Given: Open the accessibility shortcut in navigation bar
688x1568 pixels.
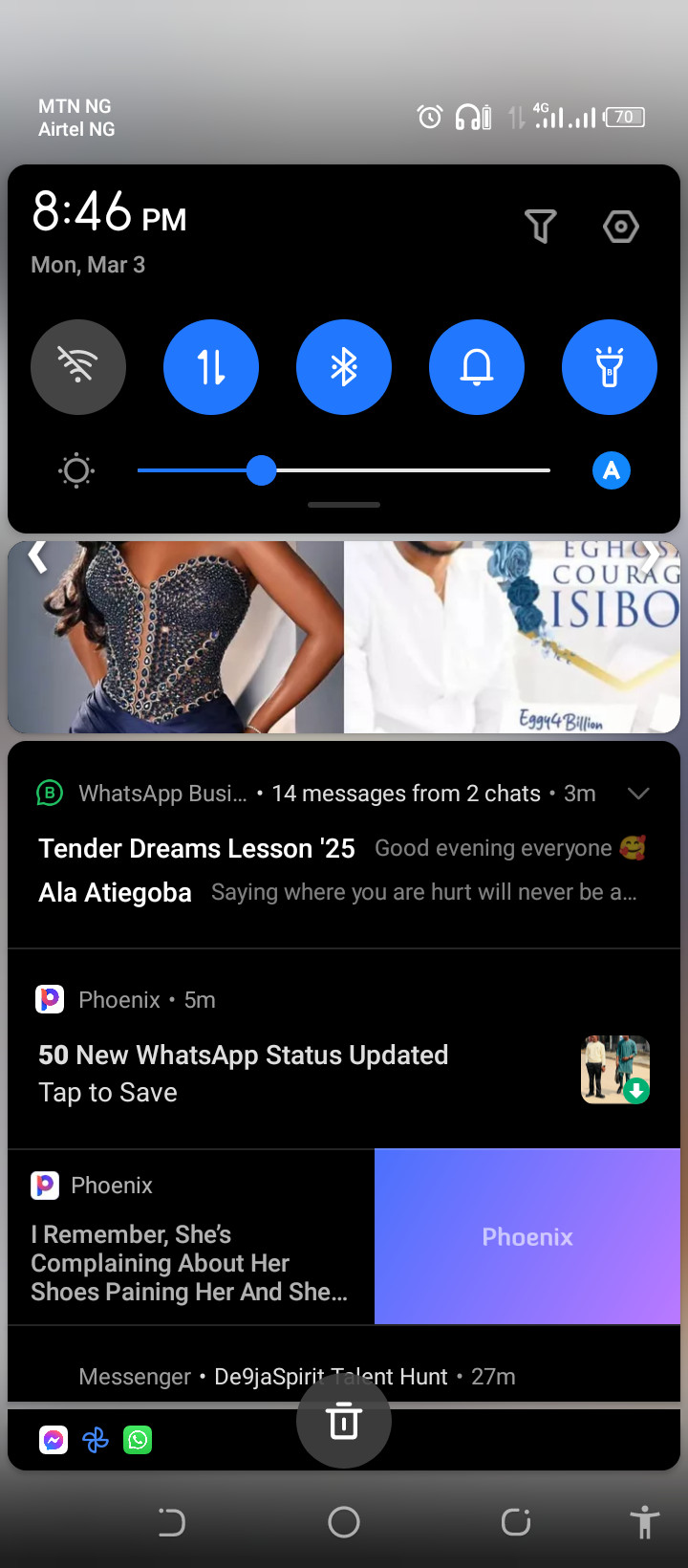Looking at the screenshot, I should coord(645,1522).
